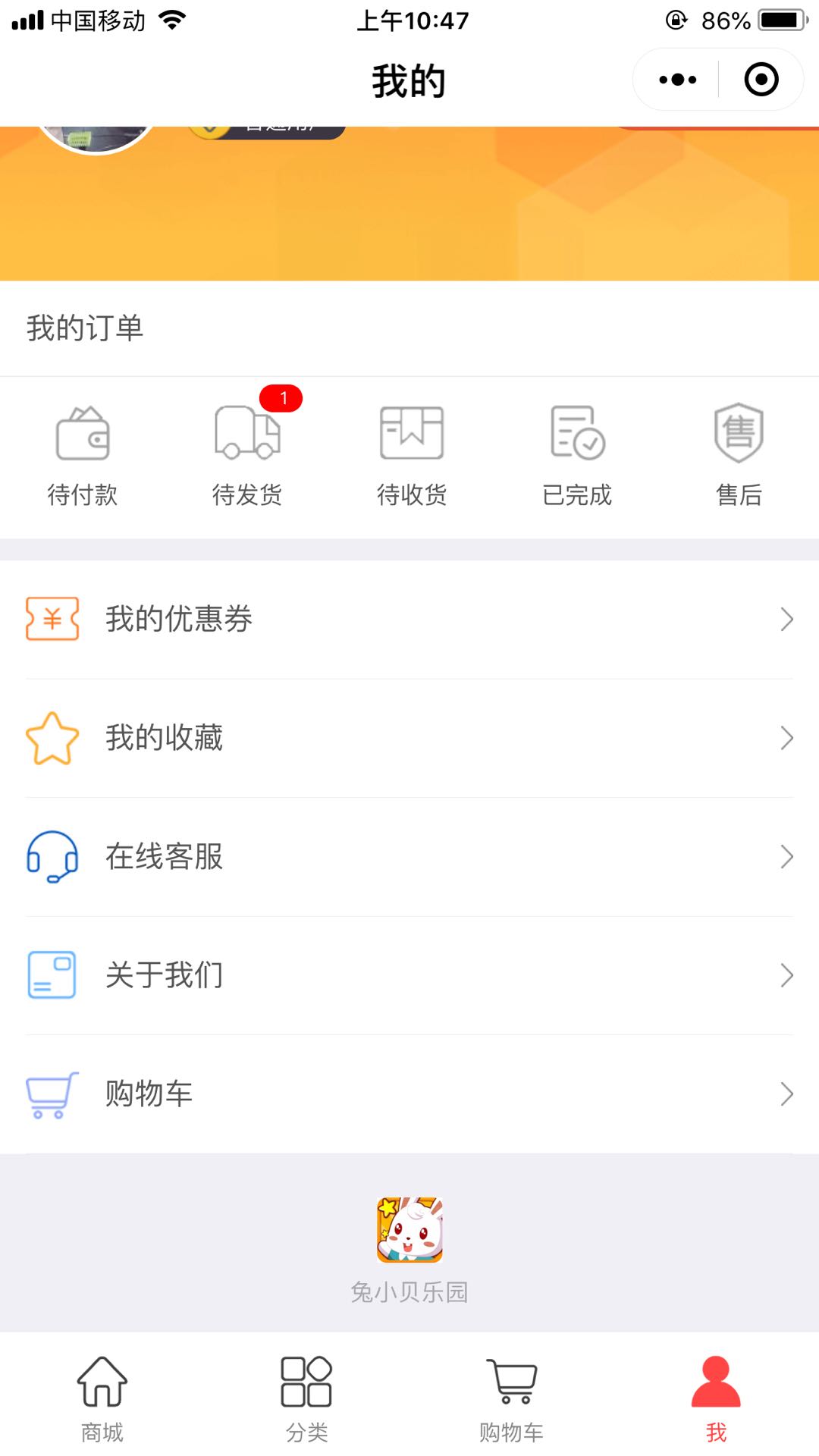819x1456 pixels.
Task: View 已完成 completed orders
Action: (577, 457)
